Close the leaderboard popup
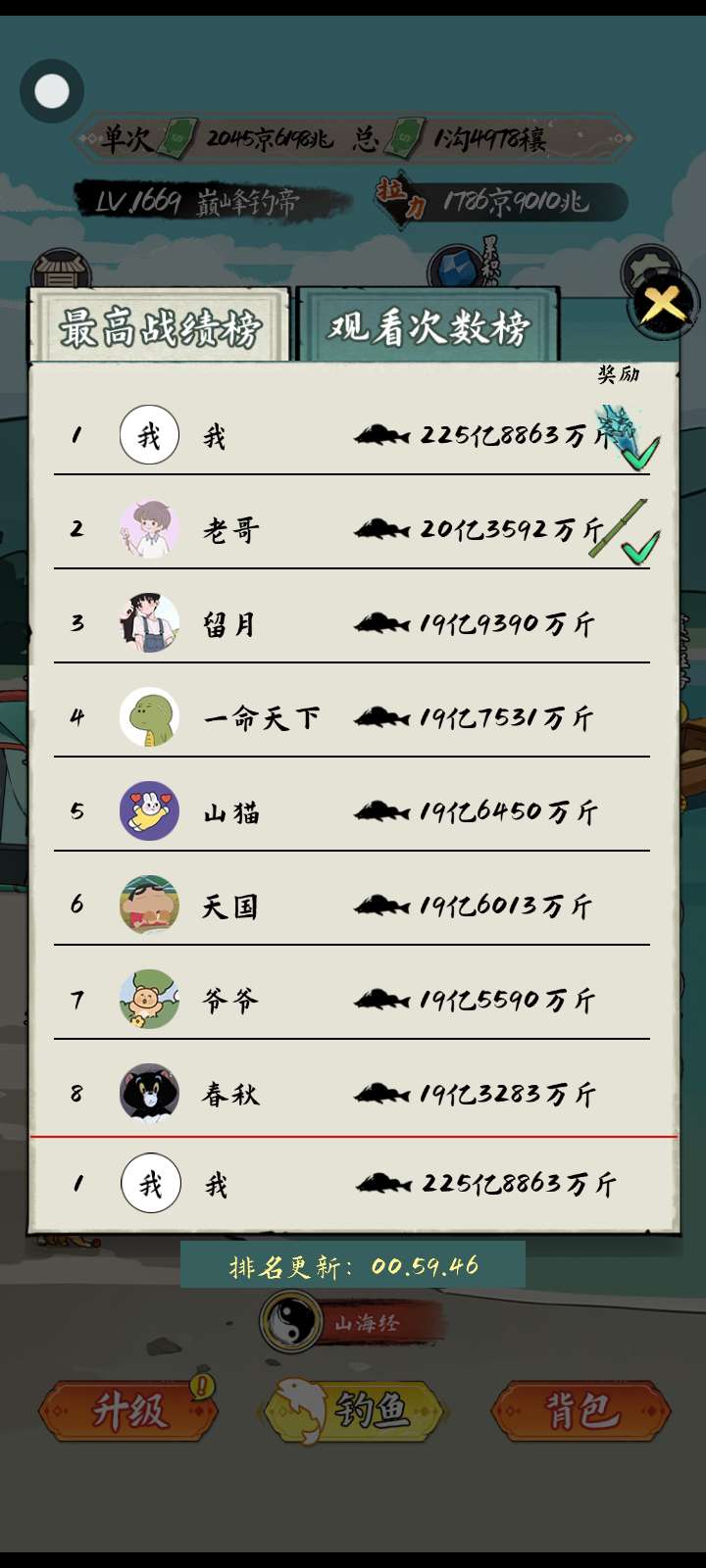The width and height of the screenshot is (706, 1568). [664, 305]
